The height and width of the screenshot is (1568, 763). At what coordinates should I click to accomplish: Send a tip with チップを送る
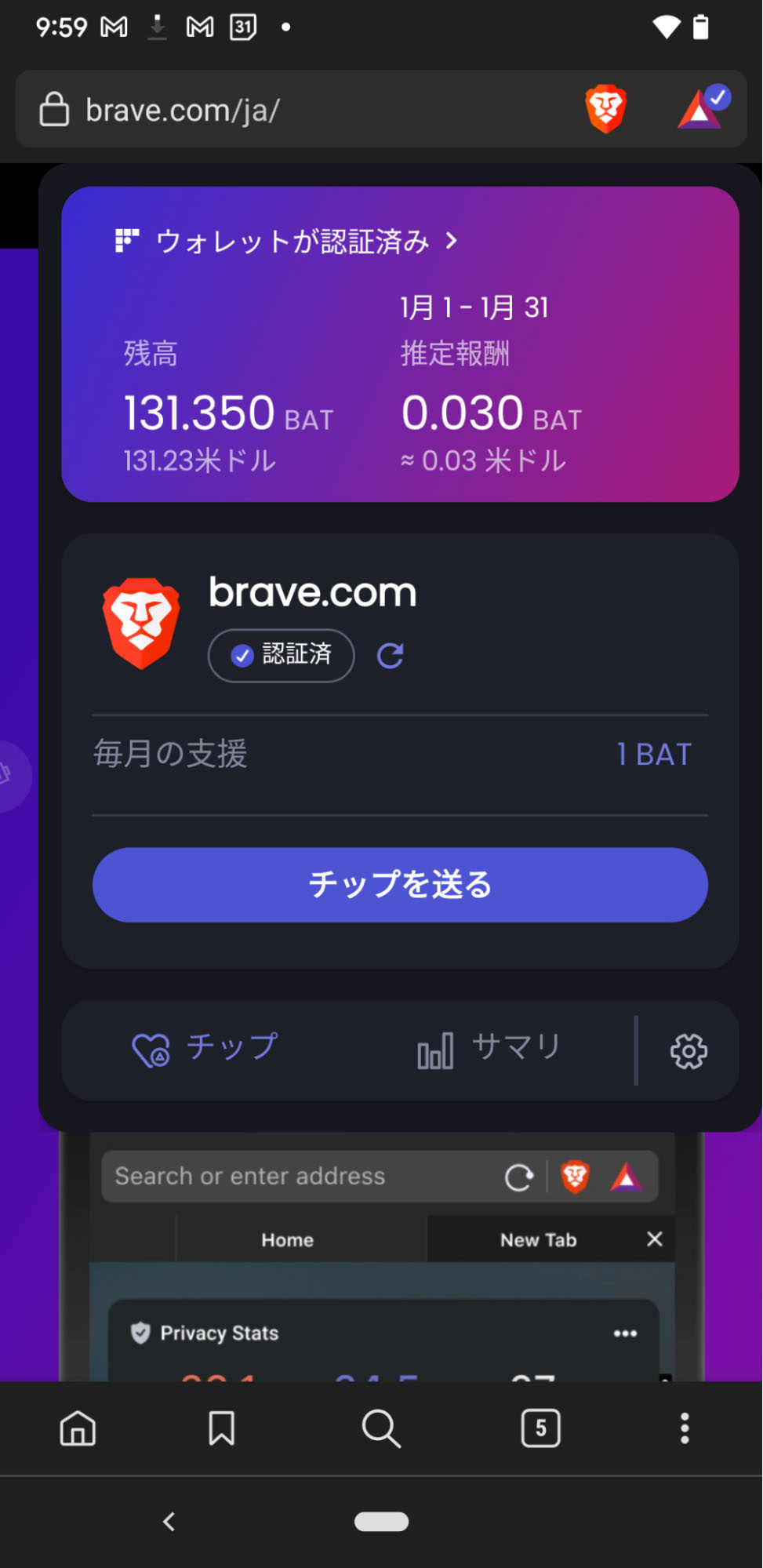pos(400,885)
